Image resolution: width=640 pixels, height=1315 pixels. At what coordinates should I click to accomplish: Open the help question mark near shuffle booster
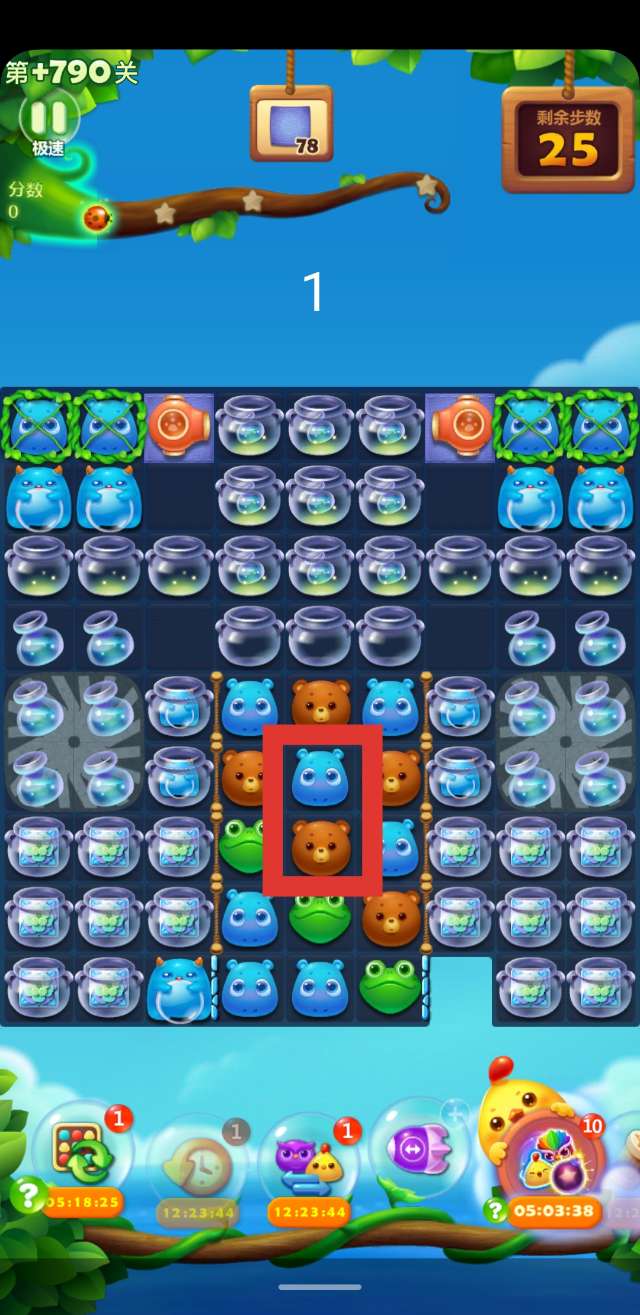pos(26,1194)
